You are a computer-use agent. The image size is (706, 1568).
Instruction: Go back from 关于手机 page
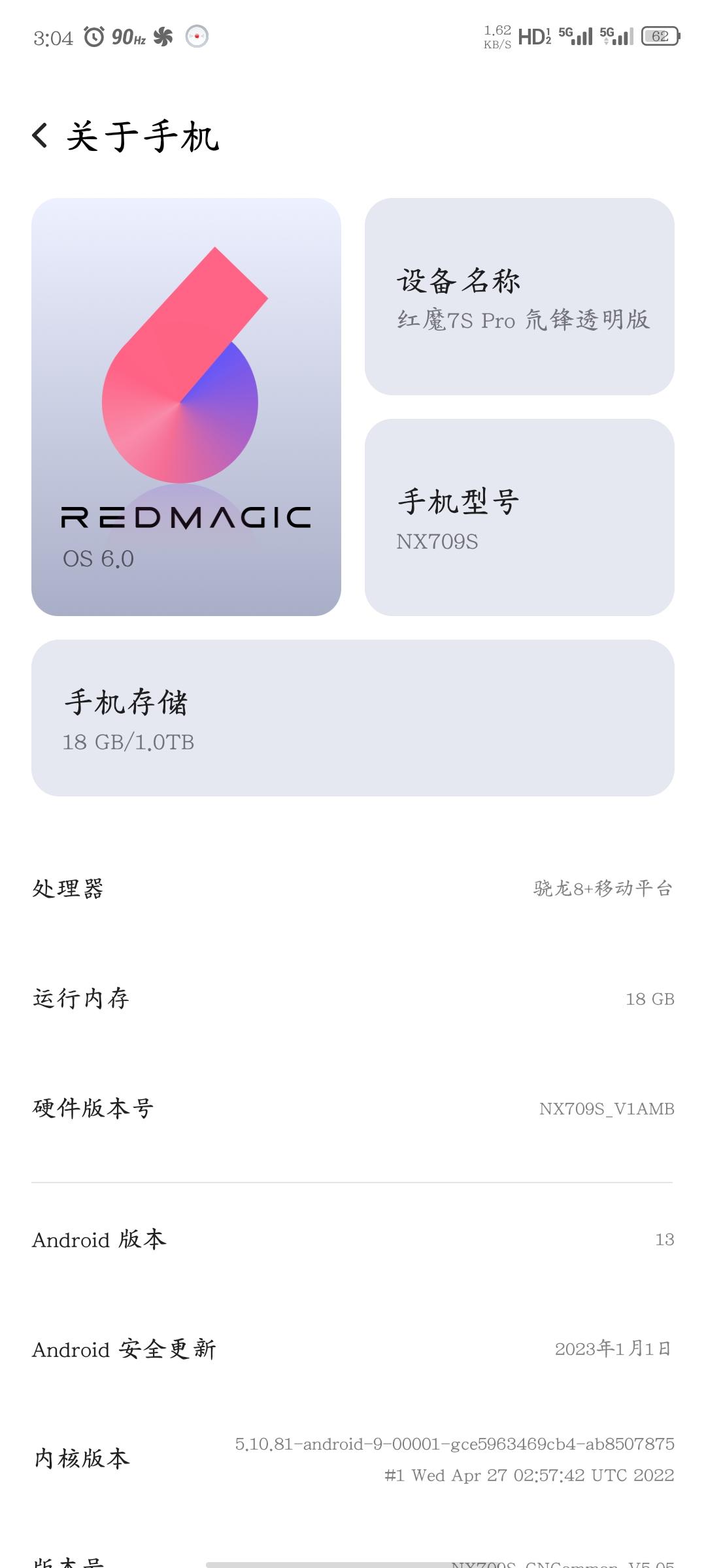pyautogui.click(x=41, y=136)
